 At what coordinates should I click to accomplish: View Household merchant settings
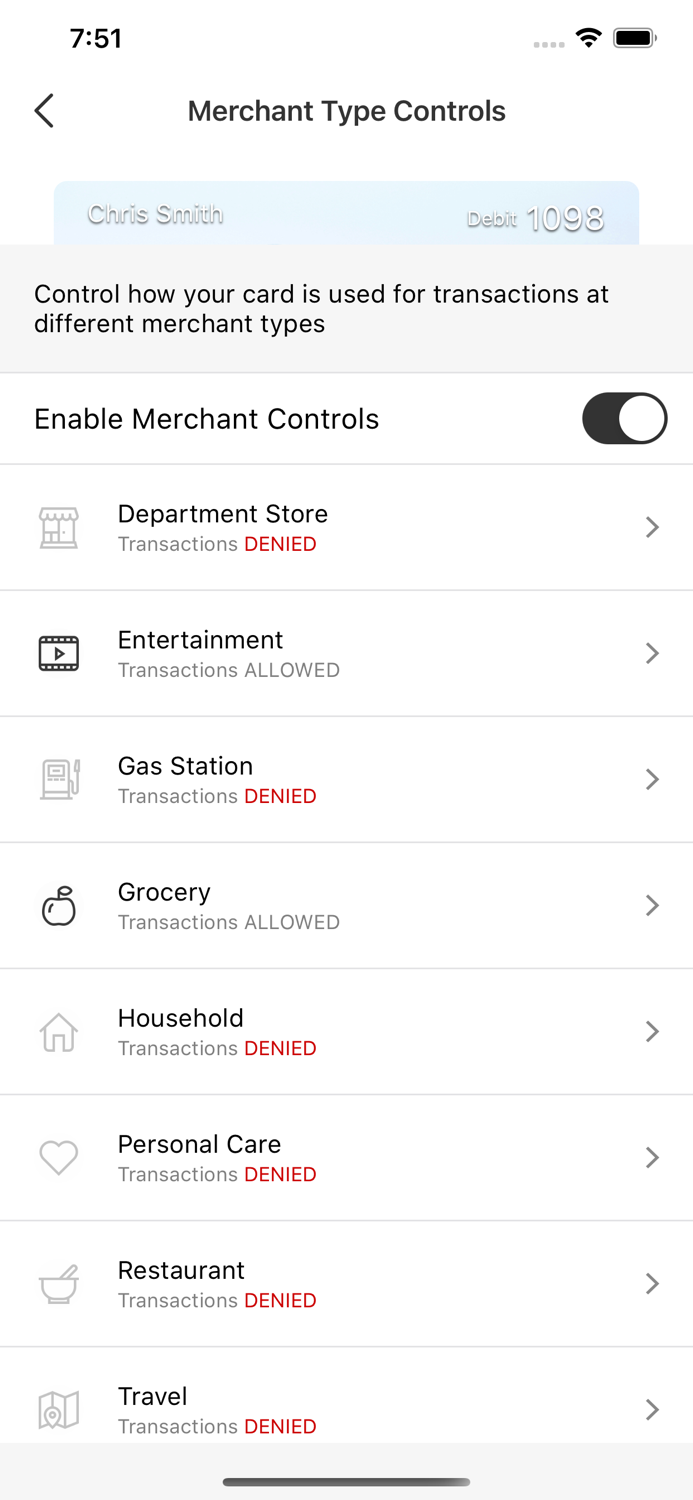346,1031
